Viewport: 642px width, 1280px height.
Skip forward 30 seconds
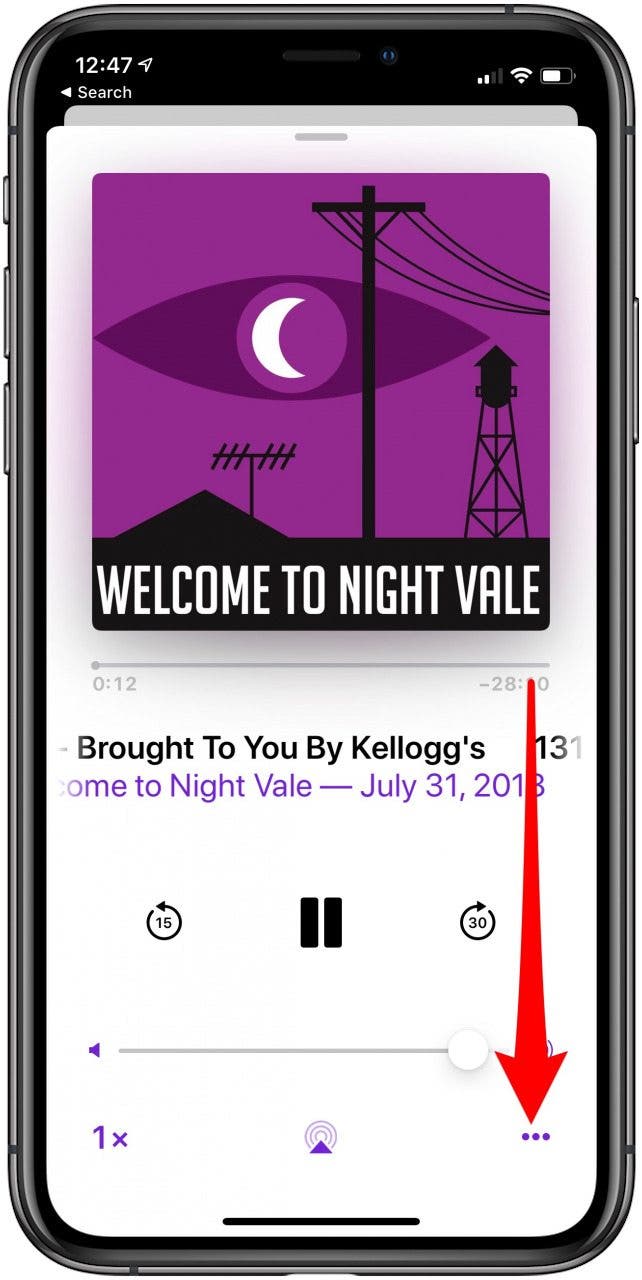tap(477, 921)
